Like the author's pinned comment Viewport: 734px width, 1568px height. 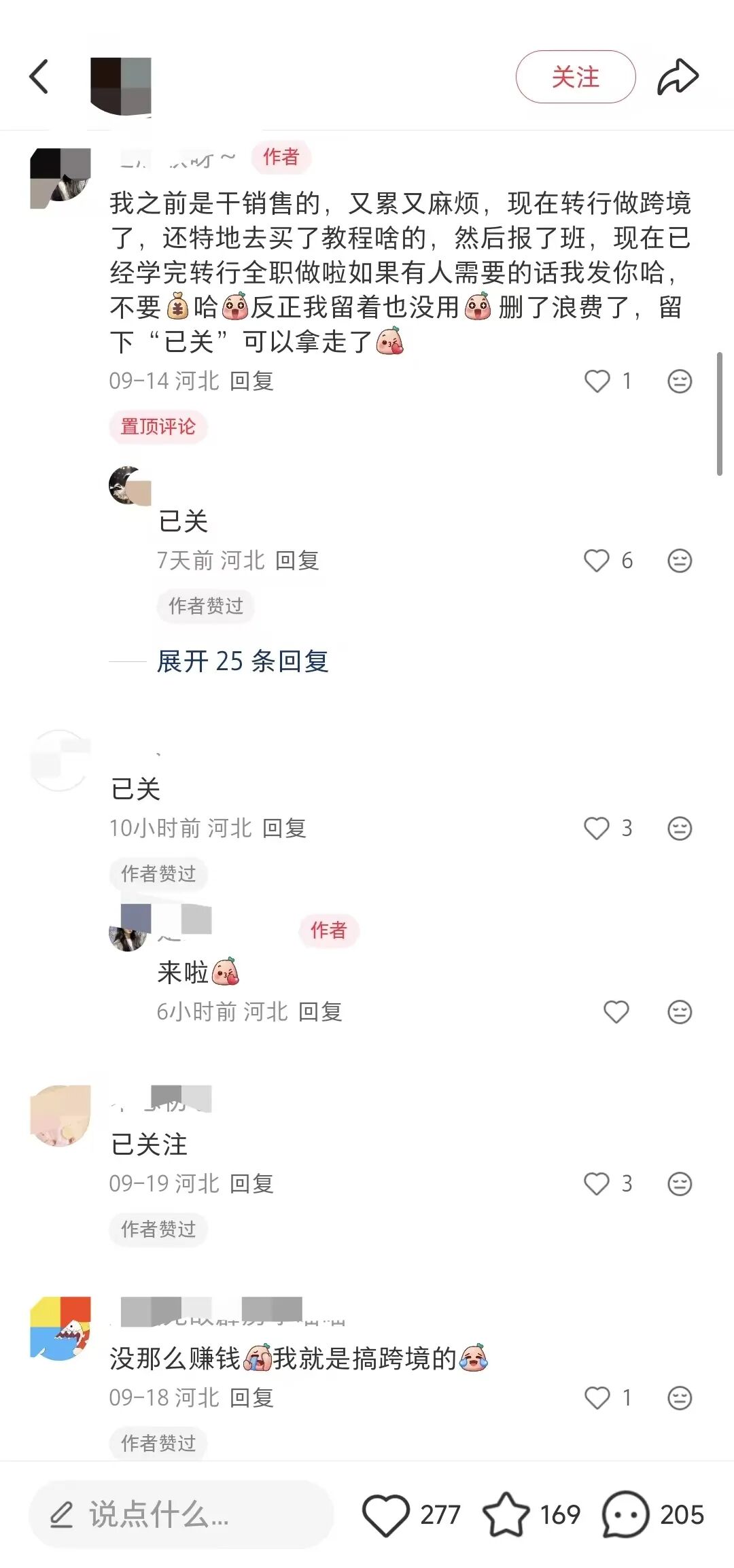(x=597, y=381)
